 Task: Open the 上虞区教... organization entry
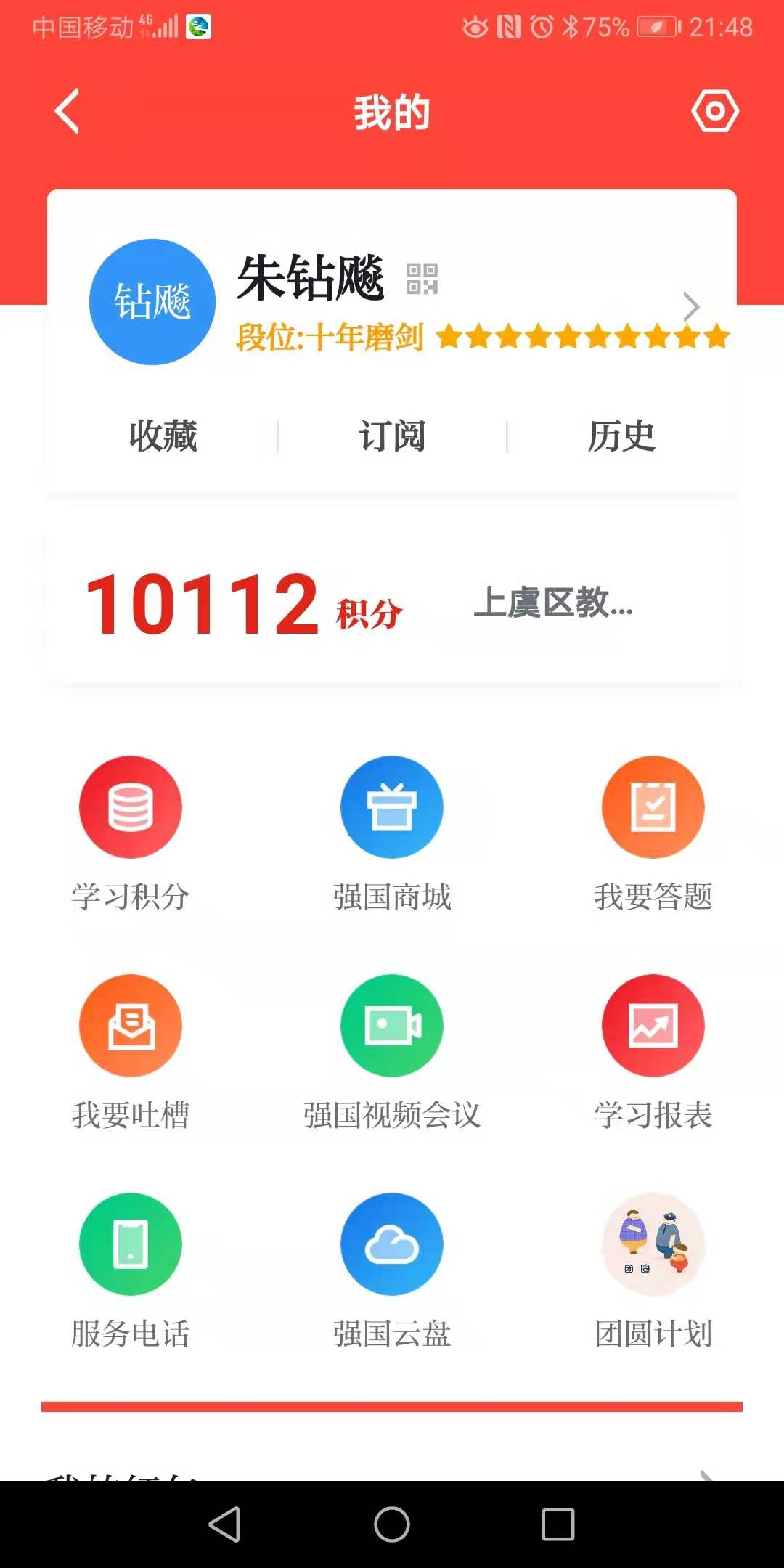[x=553, y=603]
